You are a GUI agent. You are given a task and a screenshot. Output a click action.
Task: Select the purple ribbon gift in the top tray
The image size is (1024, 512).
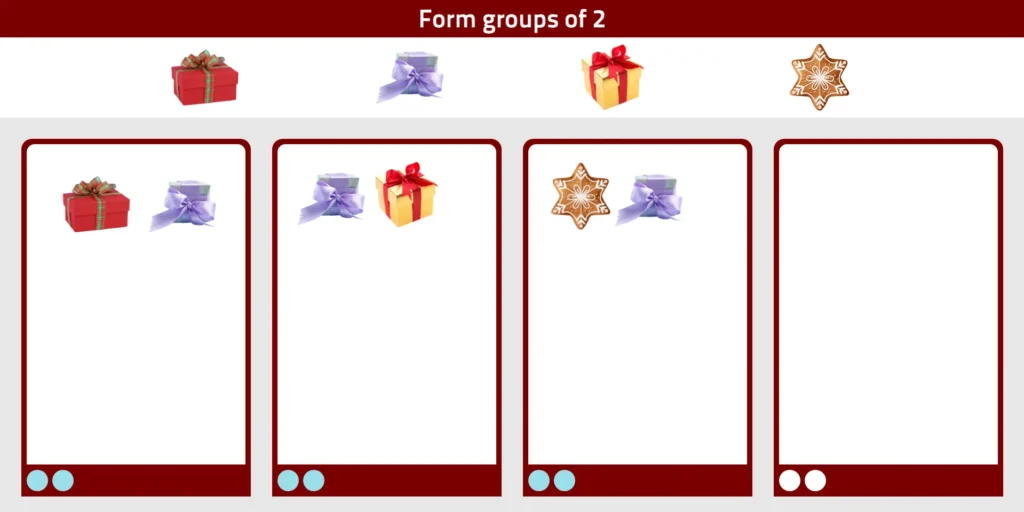coord(410,77)
